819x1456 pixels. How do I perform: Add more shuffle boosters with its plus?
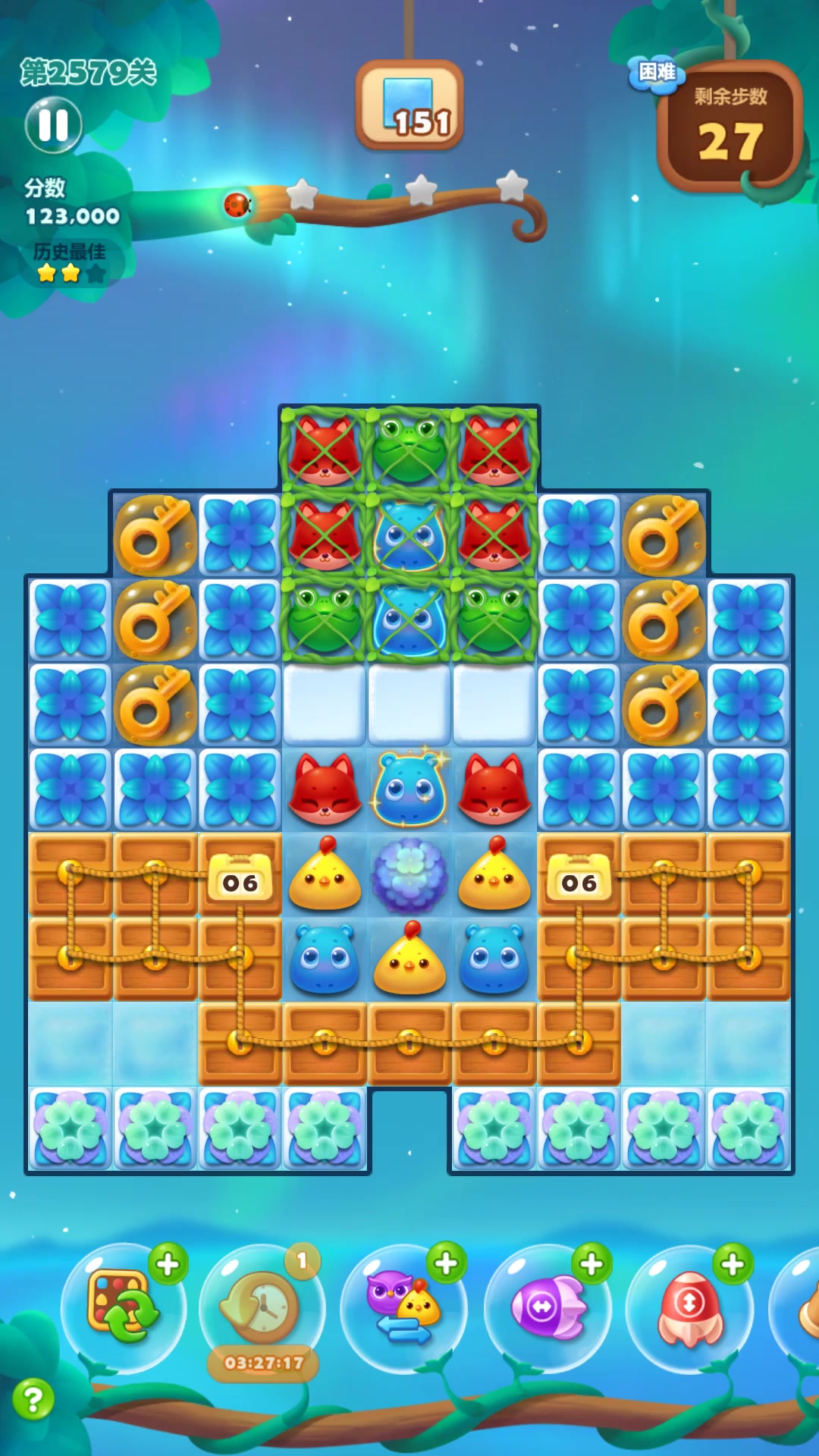pos(168,1264)
